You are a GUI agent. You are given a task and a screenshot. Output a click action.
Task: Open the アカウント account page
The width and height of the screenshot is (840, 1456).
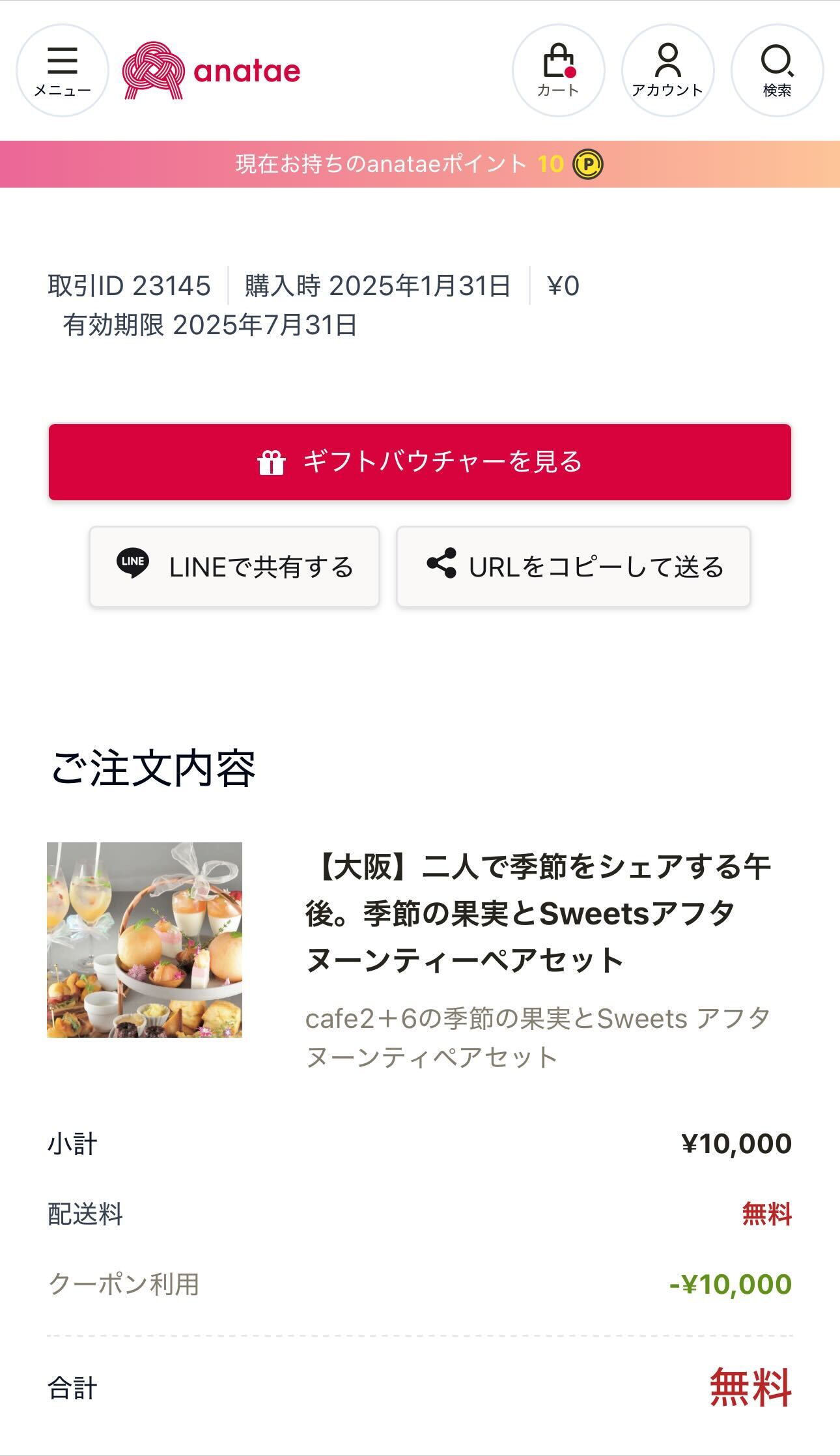click(x=667, y=71)
